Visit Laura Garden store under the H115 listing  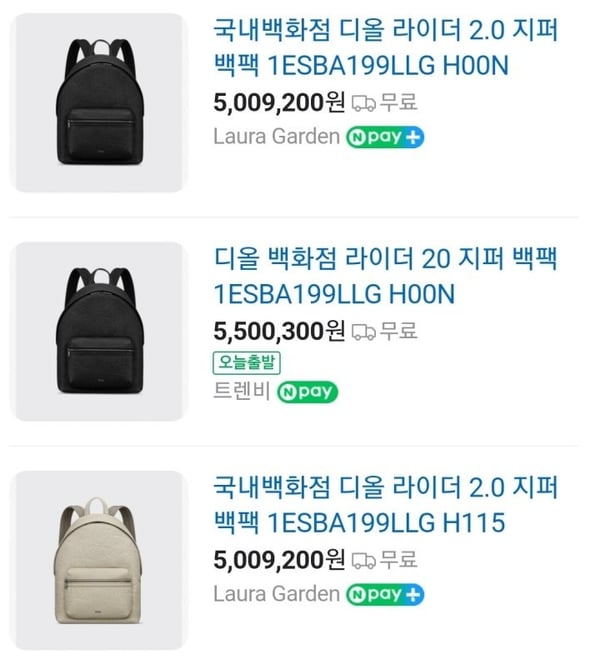pos(276,594)
